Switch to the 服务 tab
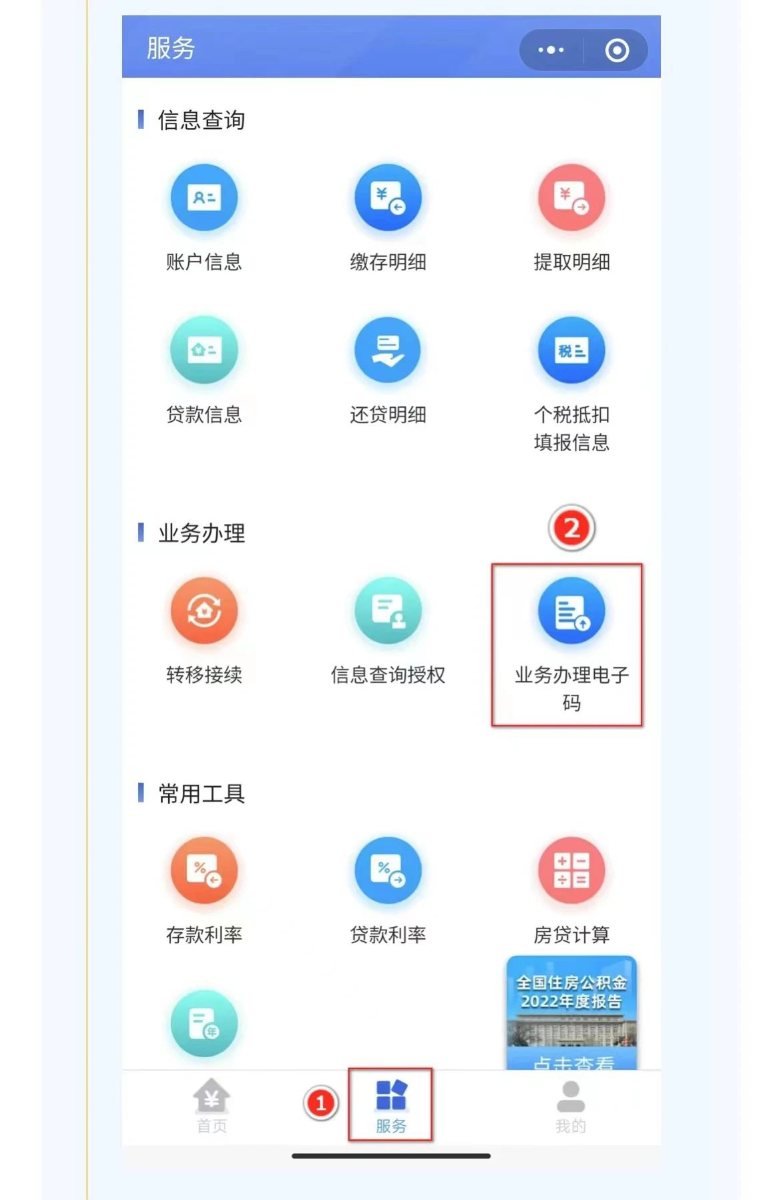Viewport: 781px width, 1200px height. [x=391, y=1105]
